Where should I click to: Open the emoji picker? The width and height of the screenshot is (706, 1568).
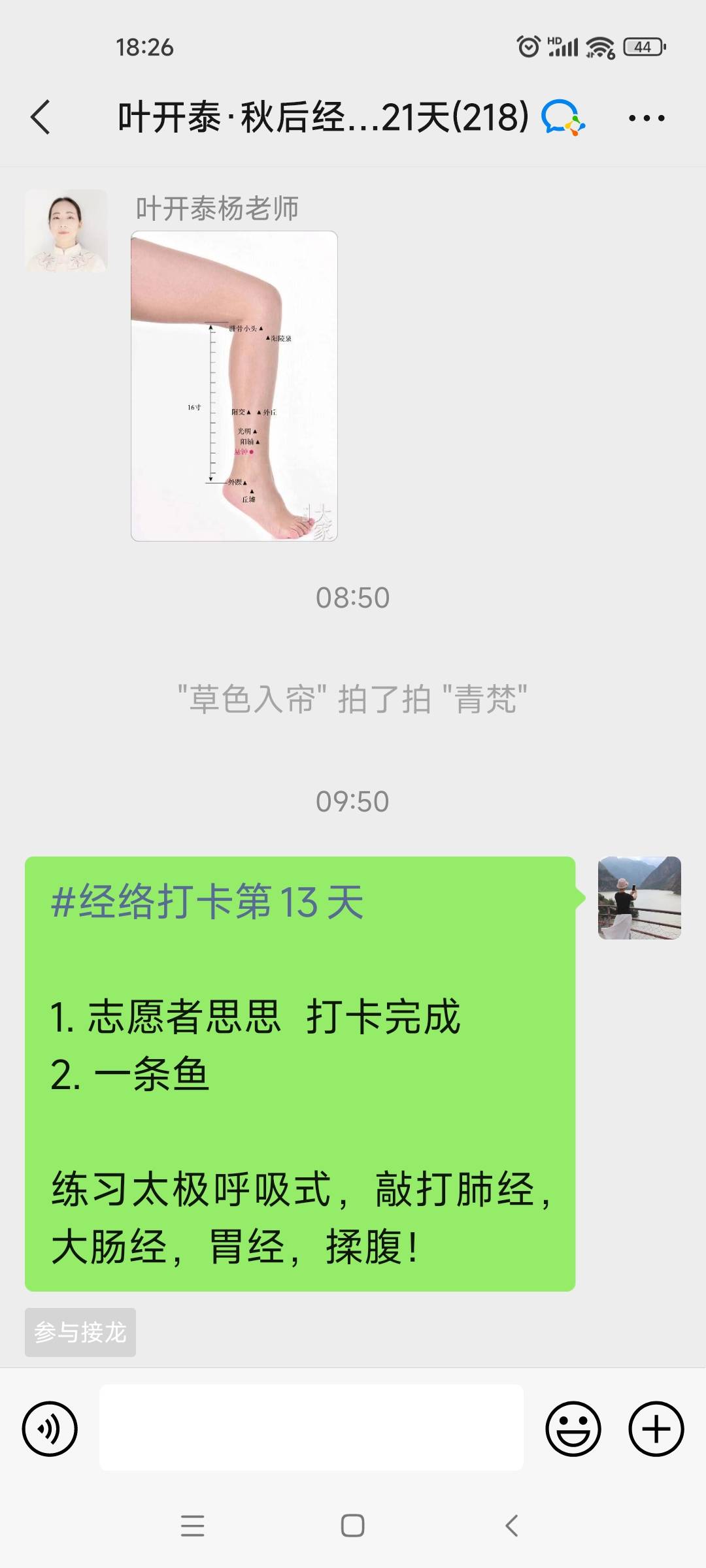coord(573,1428)
